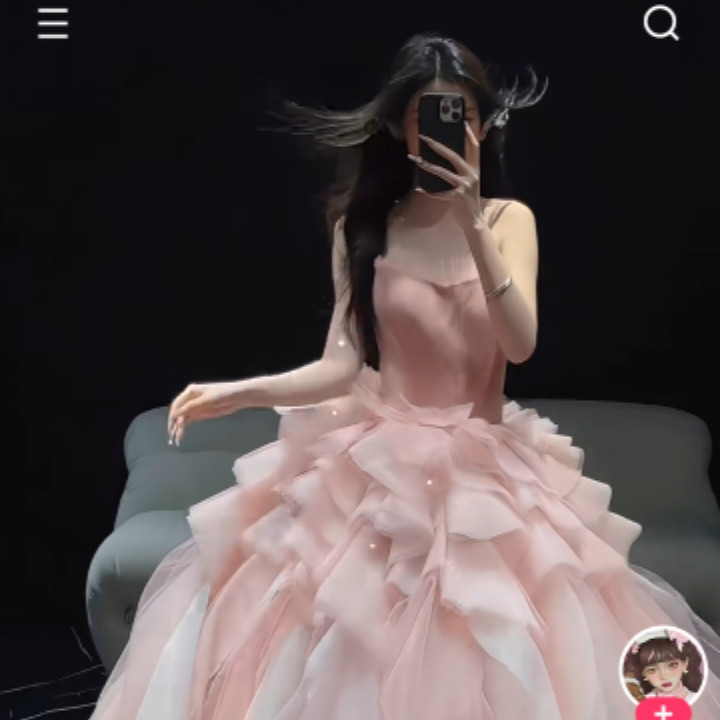Follow the creator with the plus button
This screenshot has width=720, height=720.
[x=663, y=711]
